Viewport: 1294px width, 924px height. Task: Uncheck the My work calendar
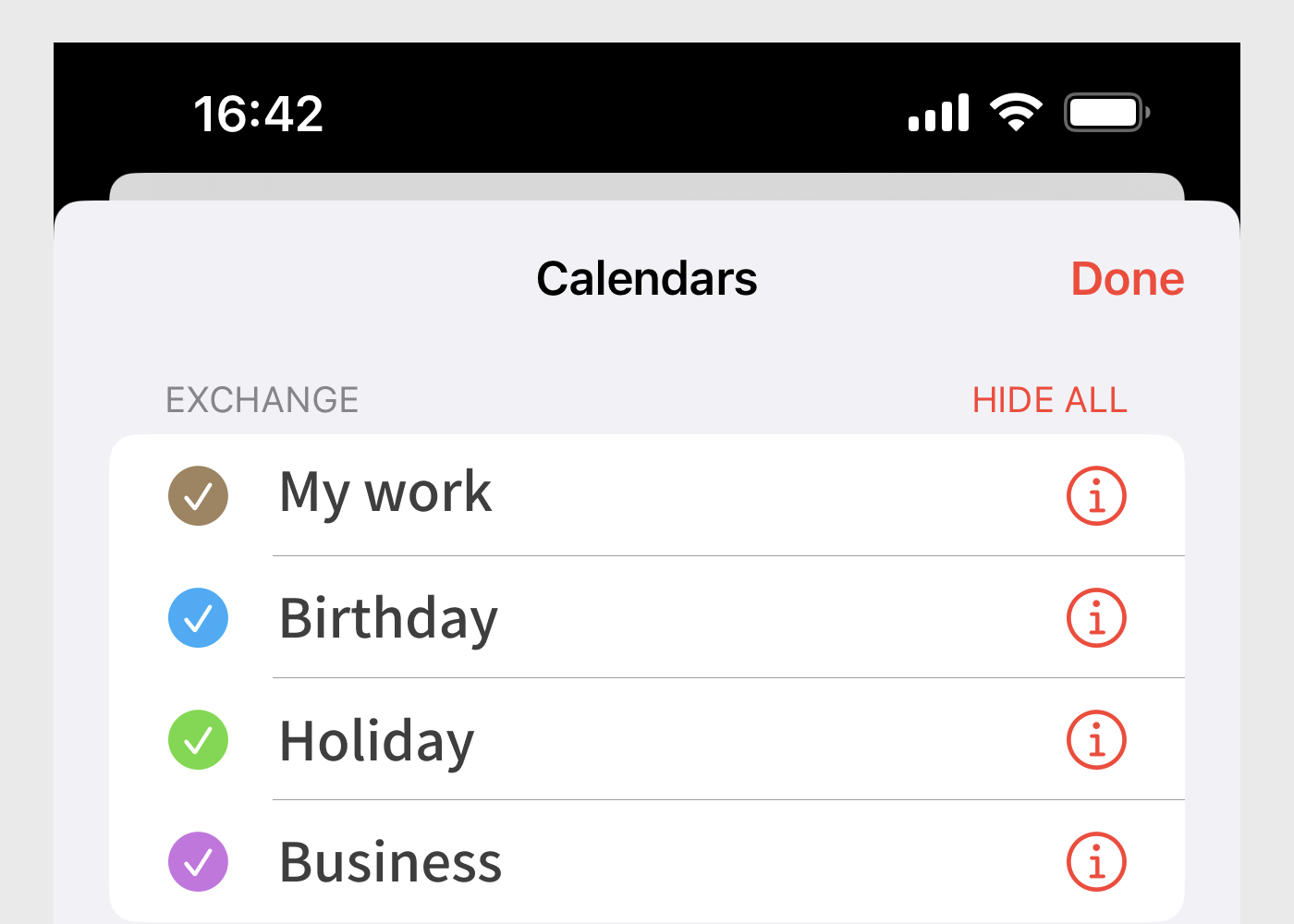[198, 496]
